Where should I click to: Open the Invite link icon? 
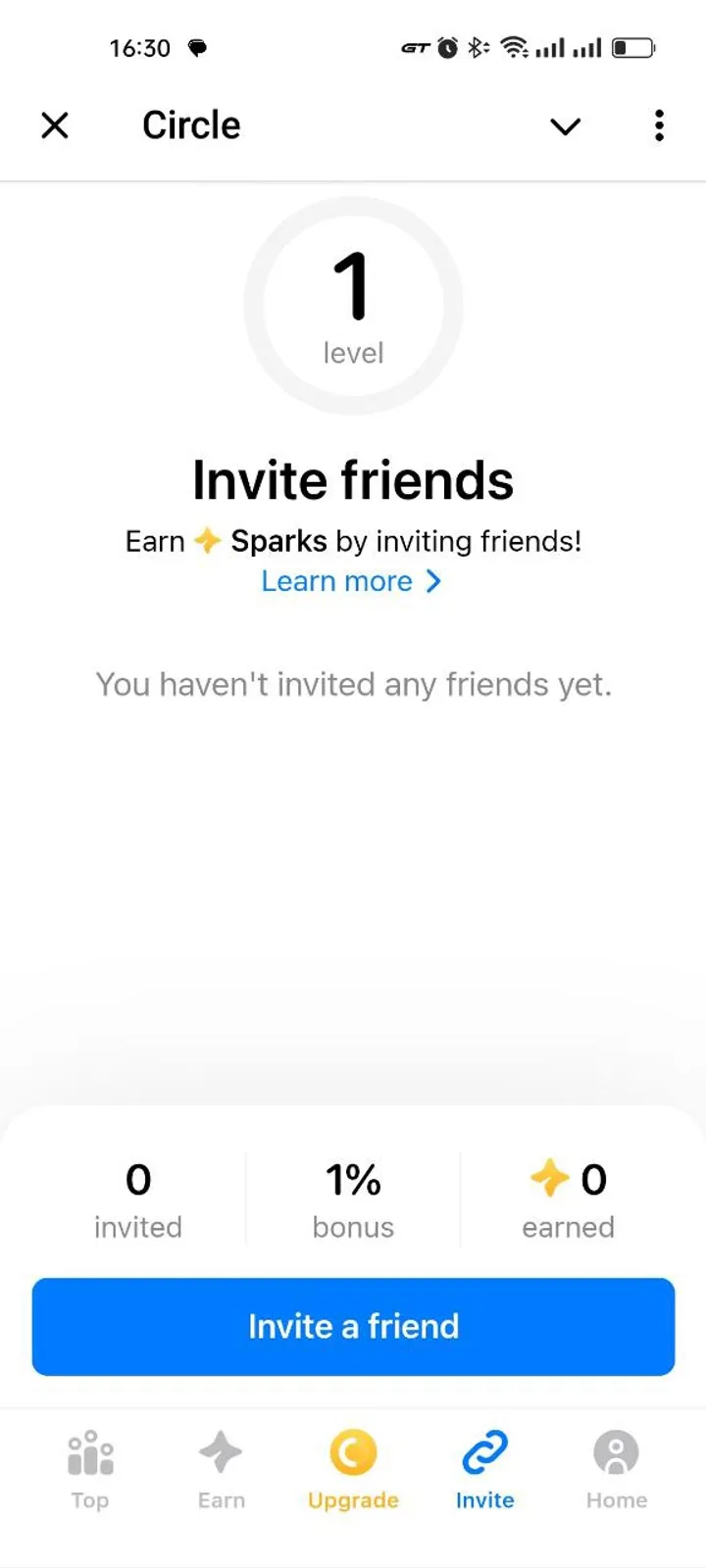pos(484,1454)
